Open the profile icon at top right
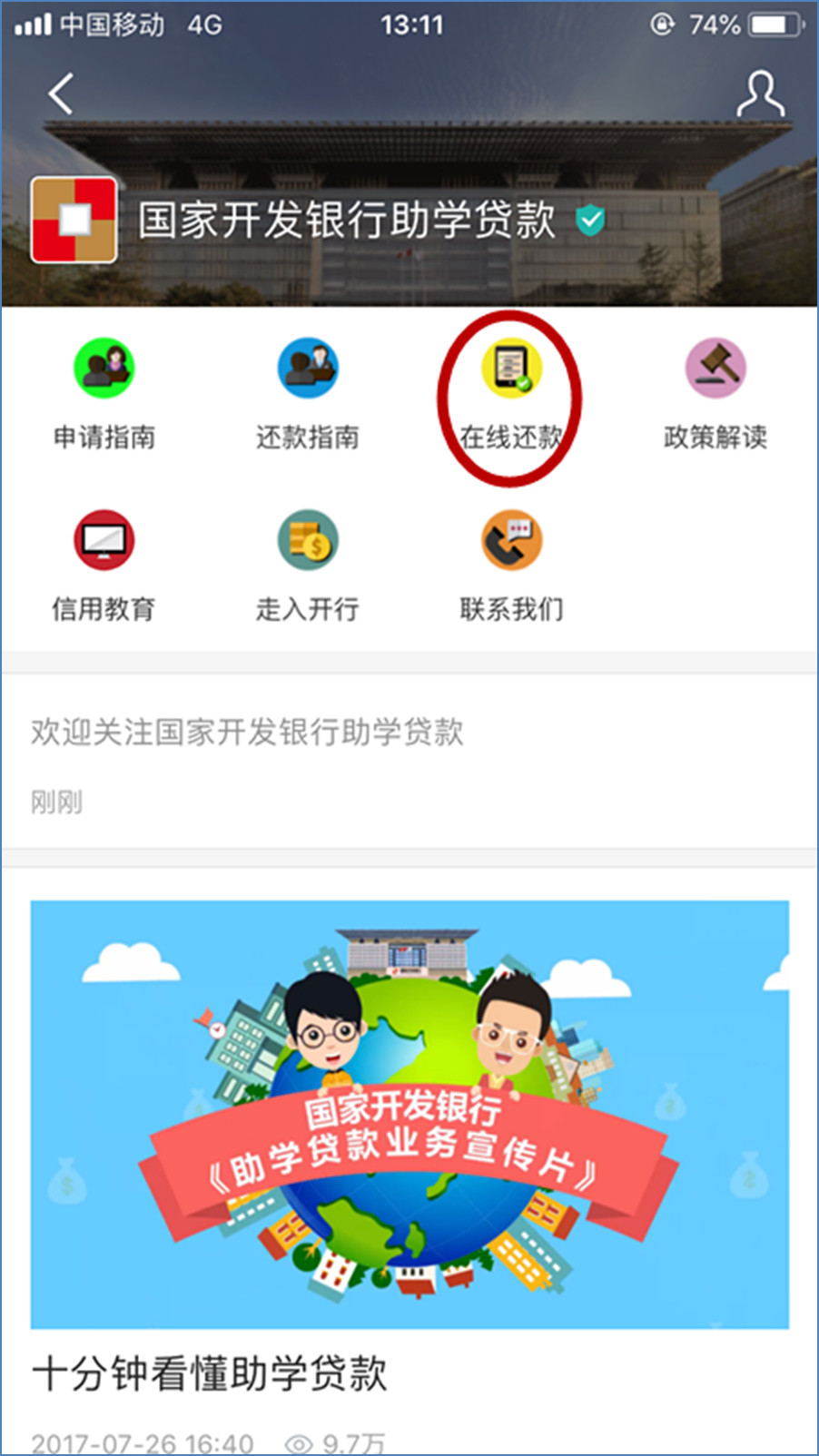Screen dimensions: 819x1456 (x=759, y=94)
